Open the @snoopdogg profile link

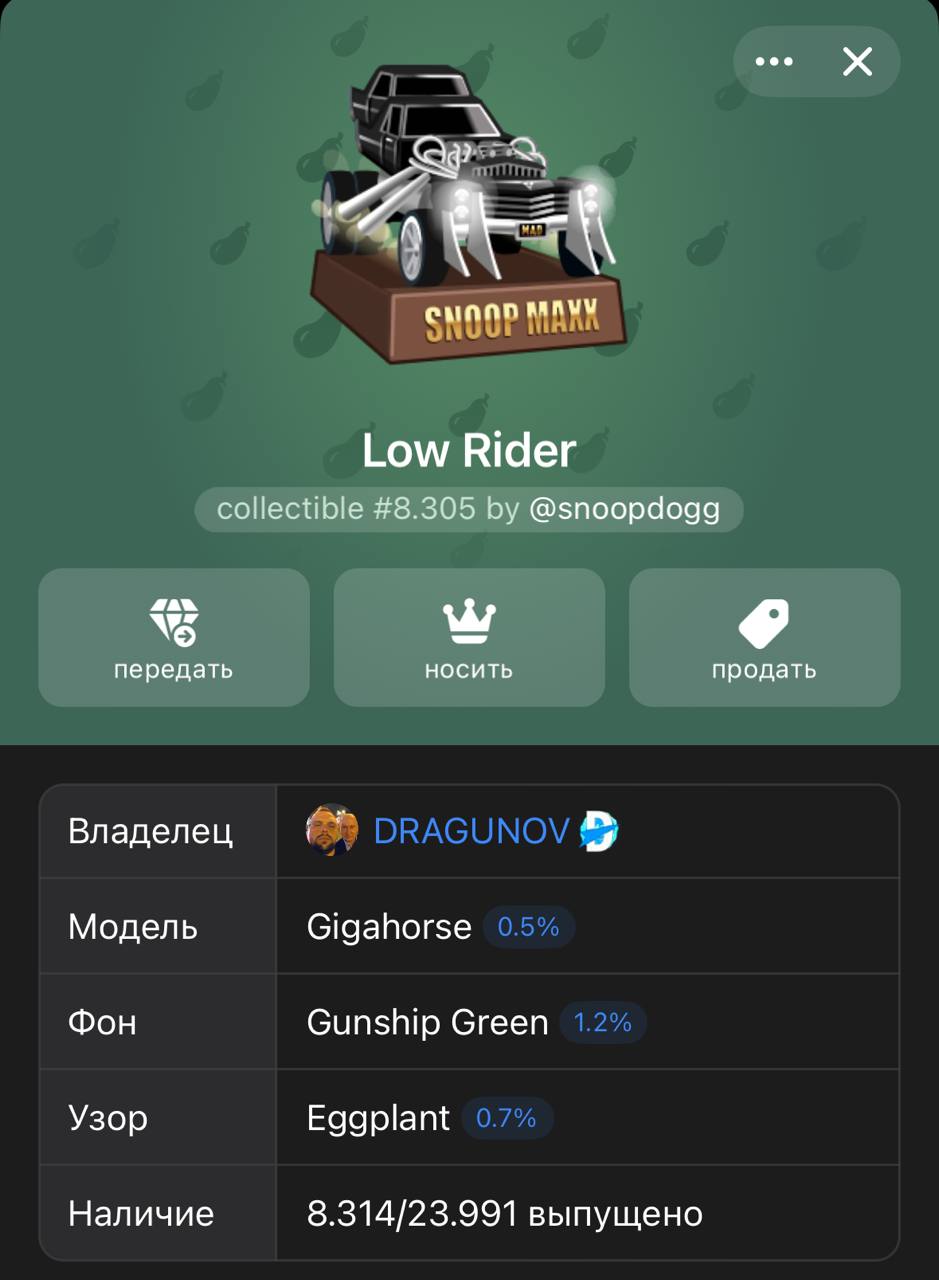(624, 509)
